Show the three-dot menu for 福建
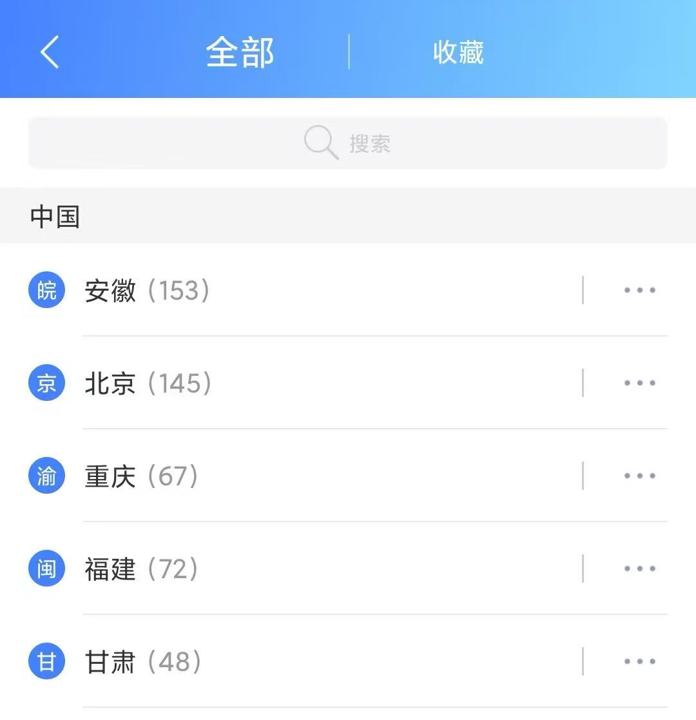 point(639,569)
